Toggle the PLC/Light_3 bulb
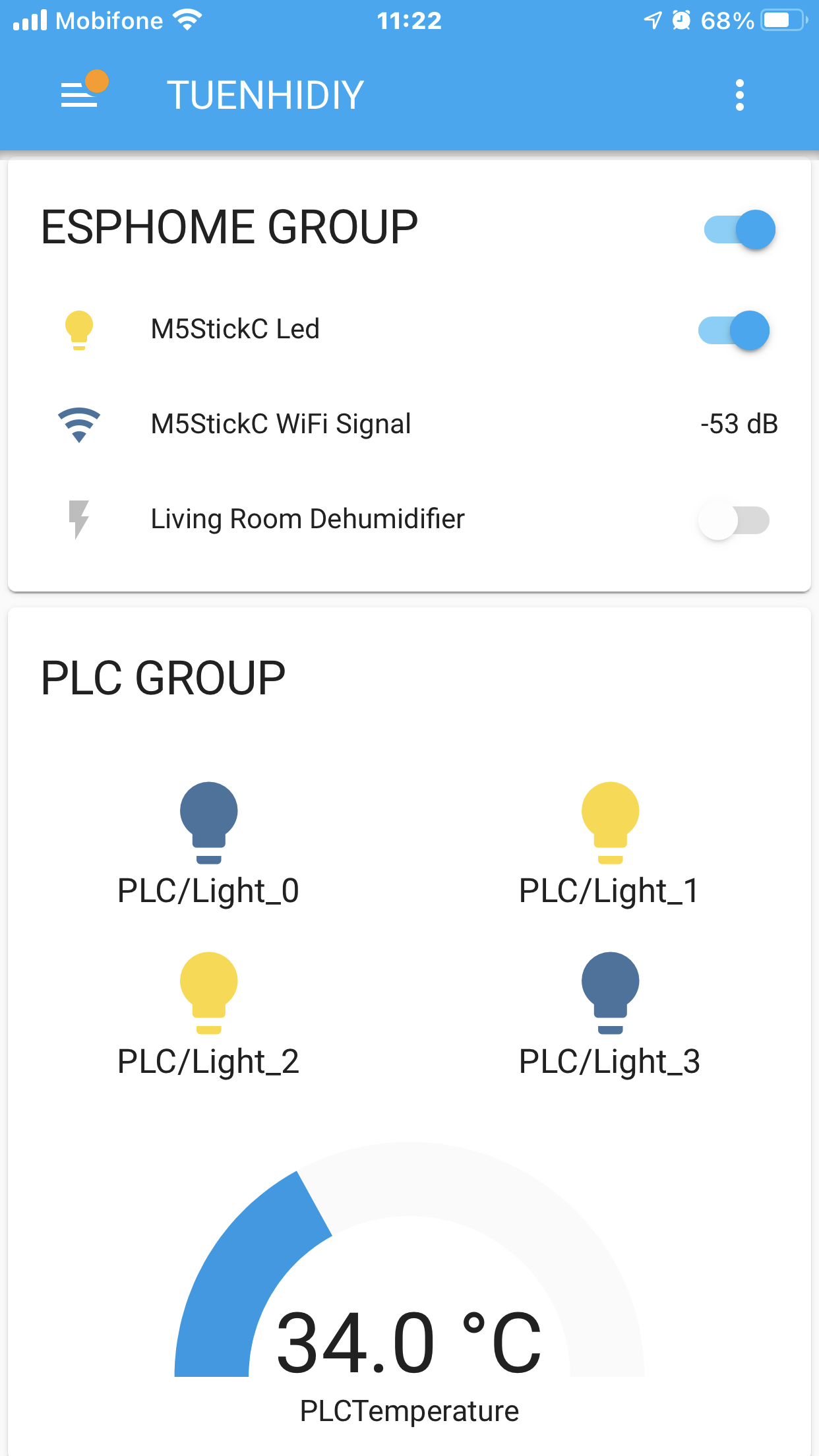819x1456 pixels. [610, 992]
